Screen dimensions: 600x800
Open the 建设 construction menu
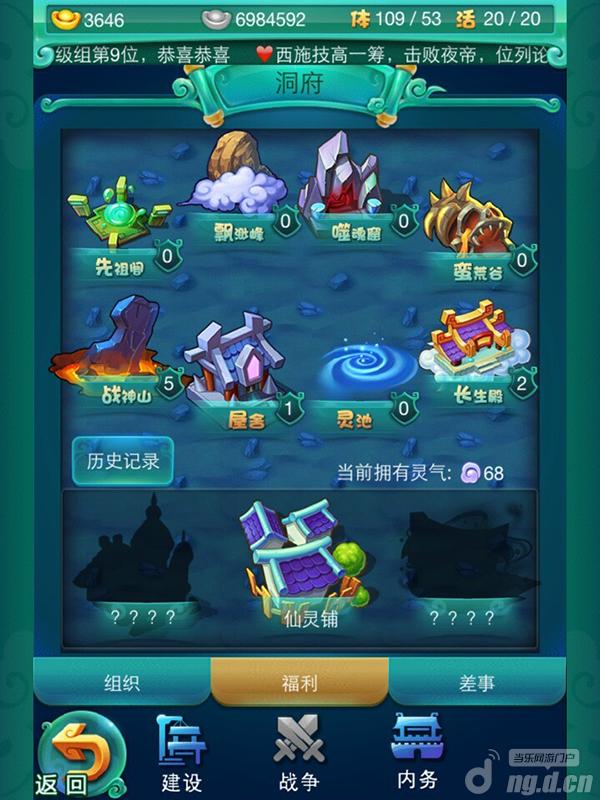pyautogui.click(x=182, y=750)
